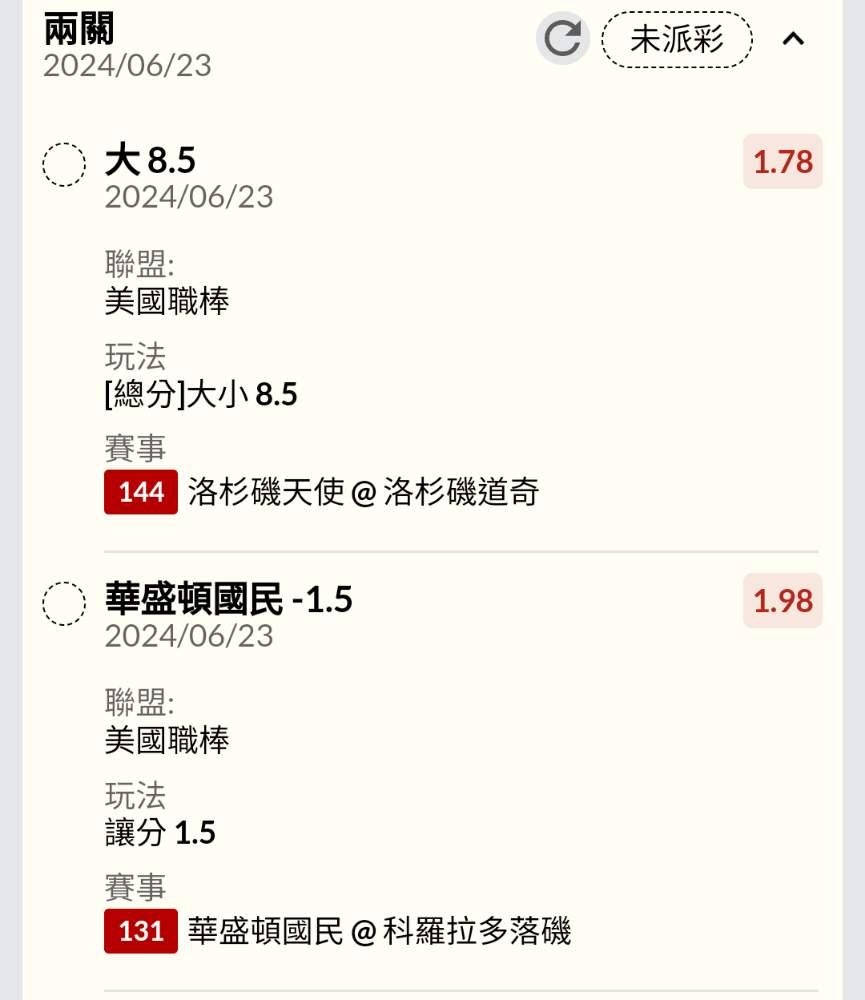Refresh the 兩關 bet slip status
The height and width of the screenshot is (1000, 865).
click(x=563, y=39)
